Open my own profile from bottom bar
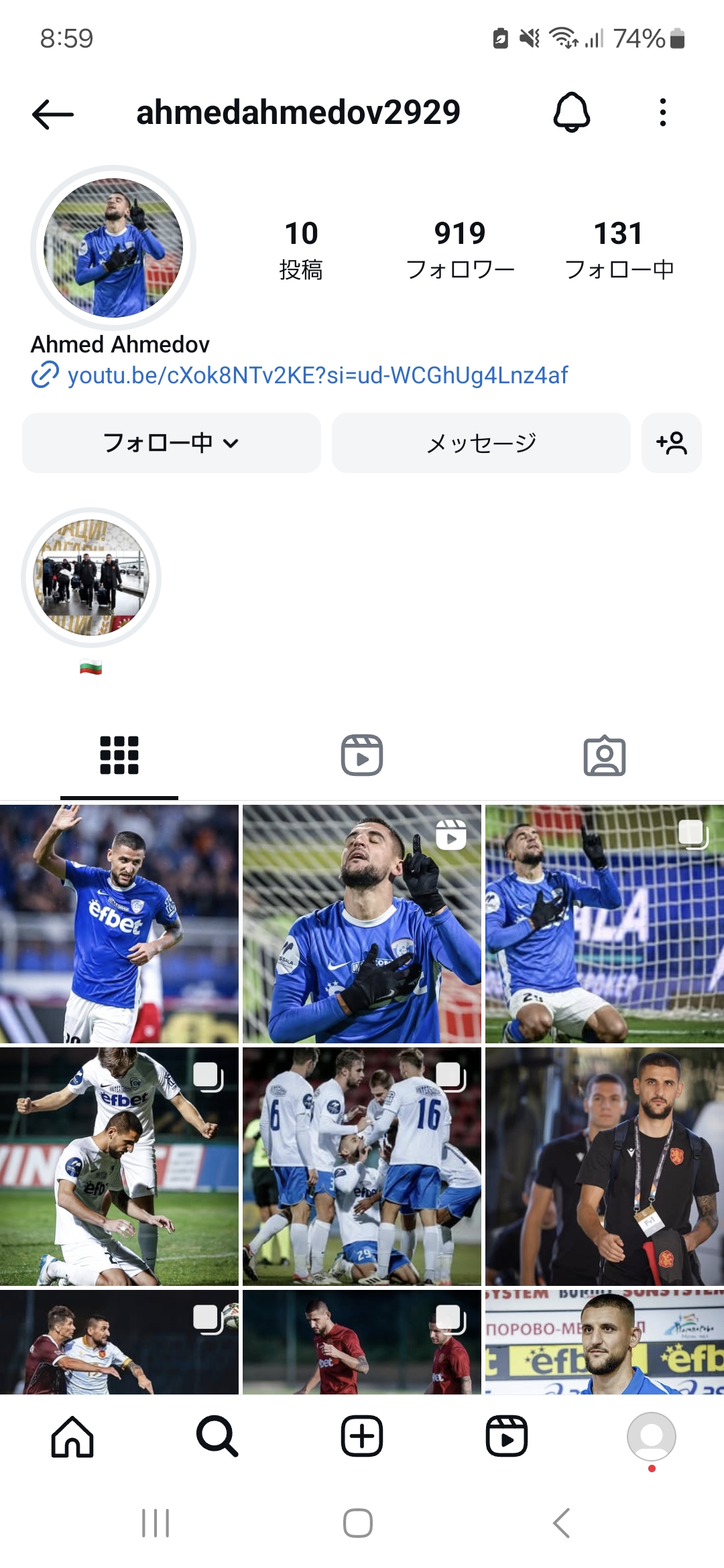The height and width of the screenshot is (1568, 724). [x=651, y=1437]
